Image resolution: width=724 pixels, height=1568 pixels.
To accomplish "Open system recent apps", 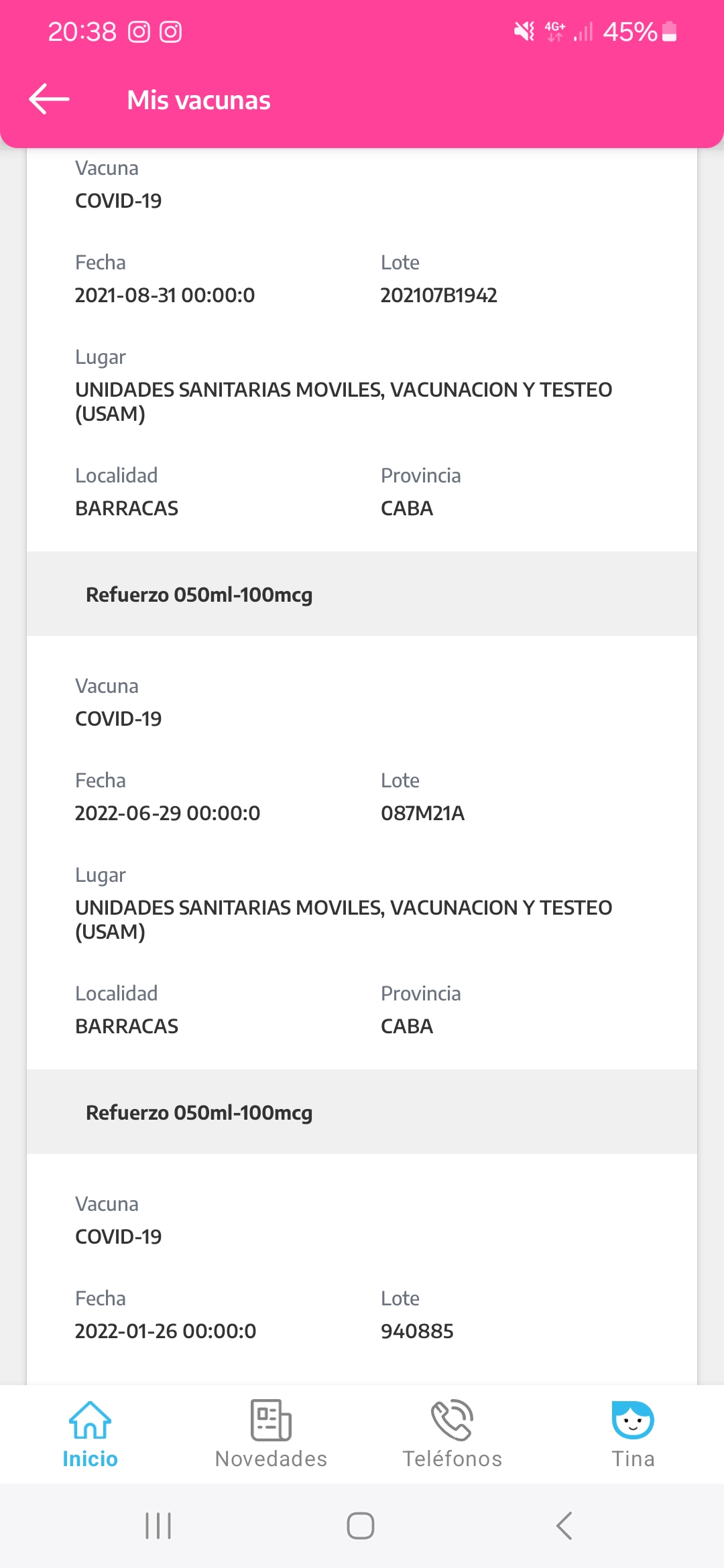I will pyautogui.click(x=158, y=1526).
